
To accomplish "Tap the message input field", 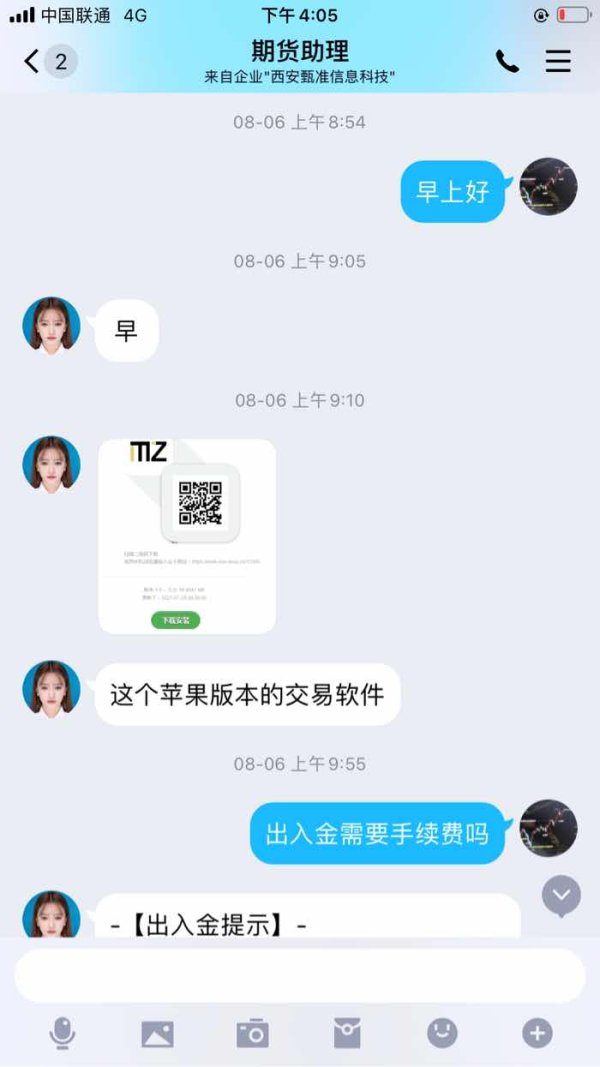I will coord(300,975).
